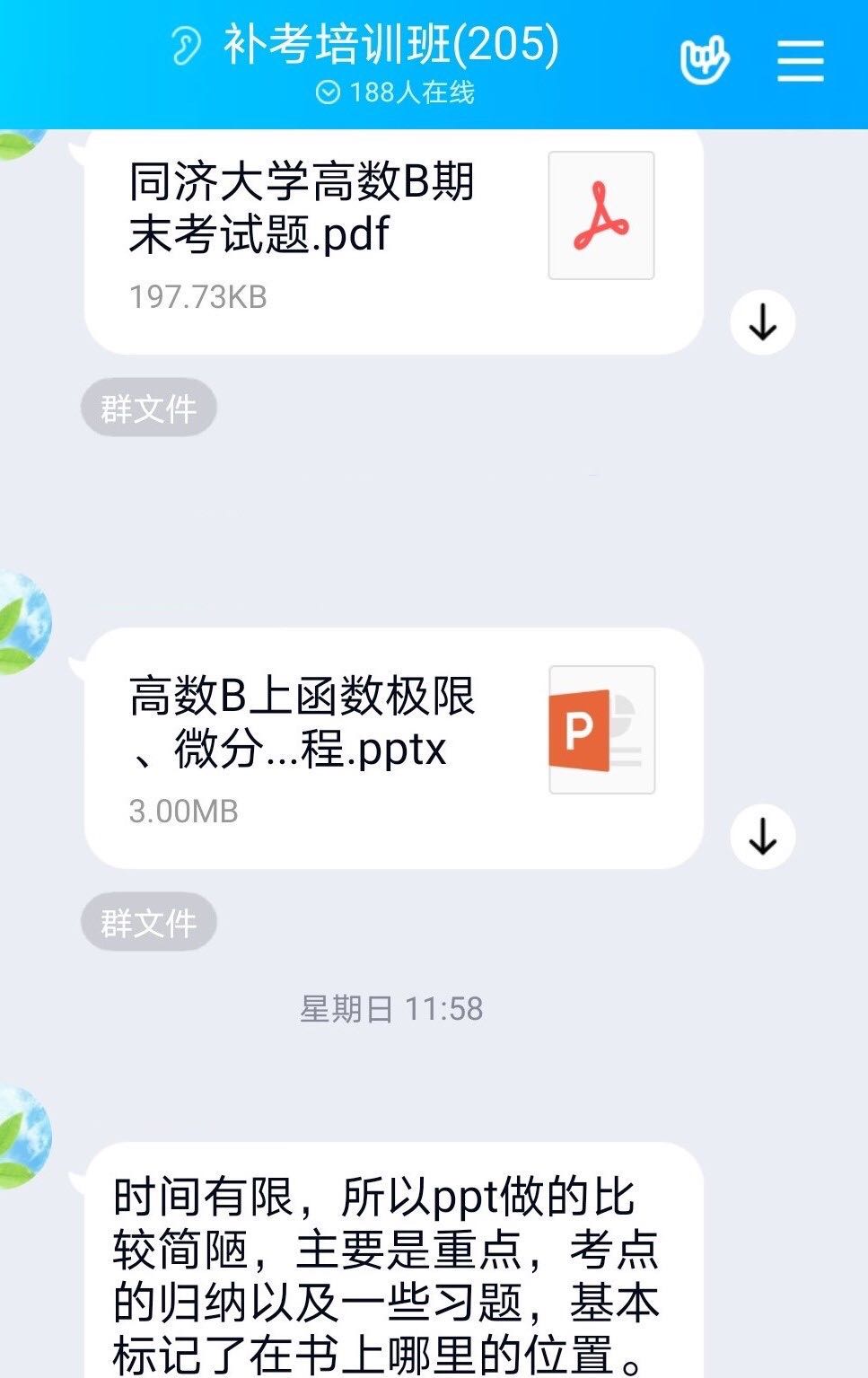Screen dimensions: 868x1378
Task: Open 高数B上函数极限 pptx file
Action: pos(392,747)
